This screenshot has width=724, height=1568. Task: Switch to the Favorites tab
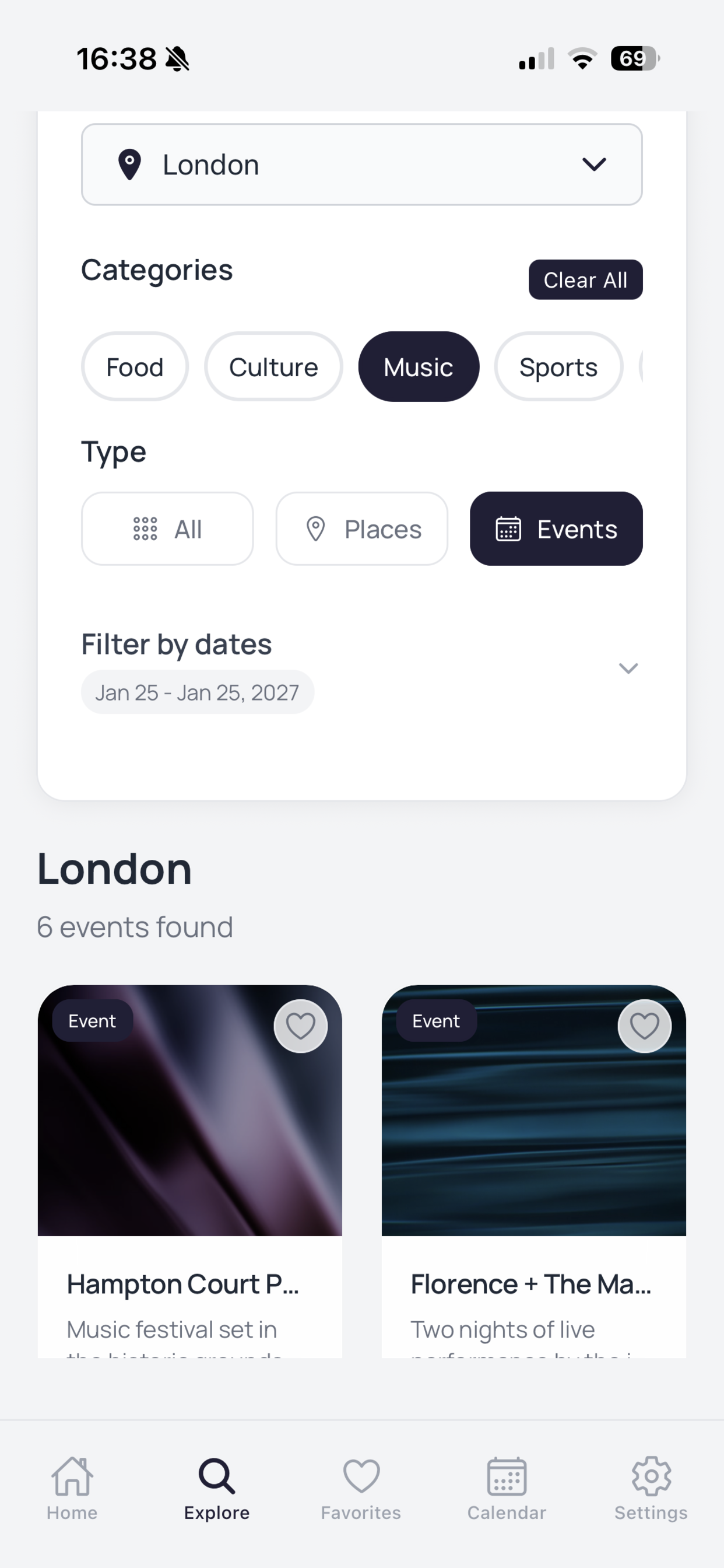pos(361,1488)
